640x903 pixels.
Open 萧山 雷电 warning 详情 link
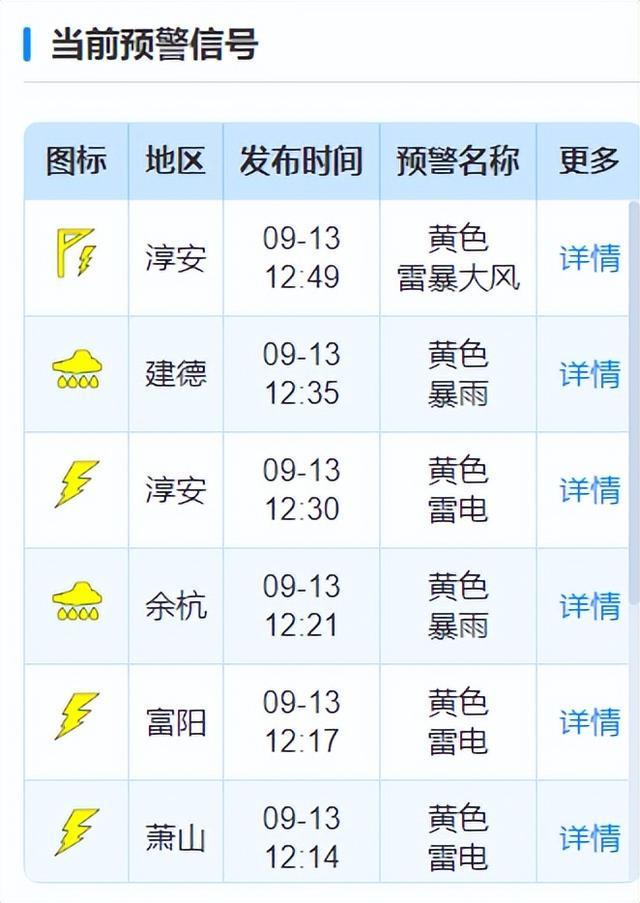(x=589, y=838)
